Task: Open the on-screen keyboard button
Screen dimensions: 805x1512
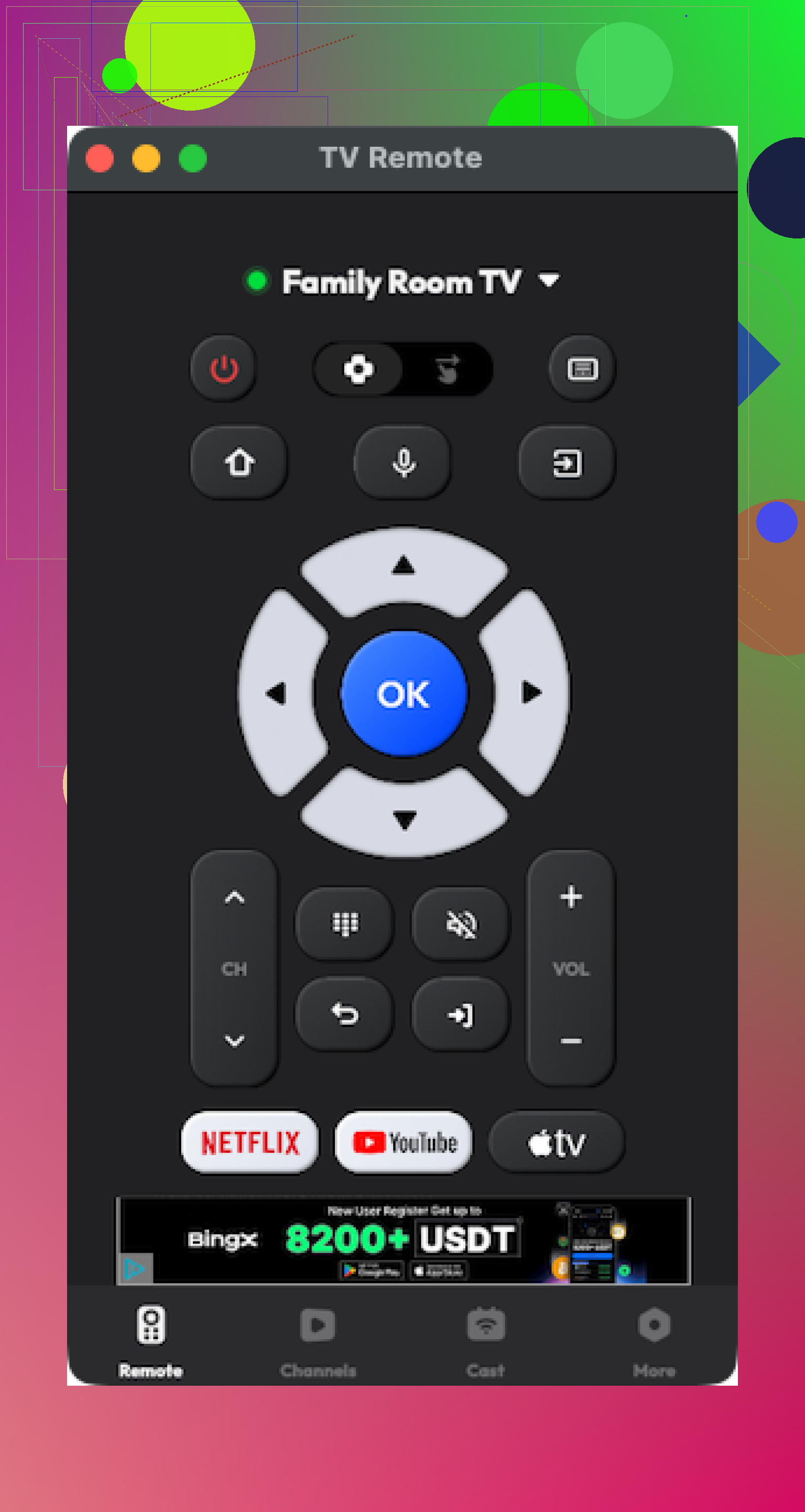Action: point(582,368)
